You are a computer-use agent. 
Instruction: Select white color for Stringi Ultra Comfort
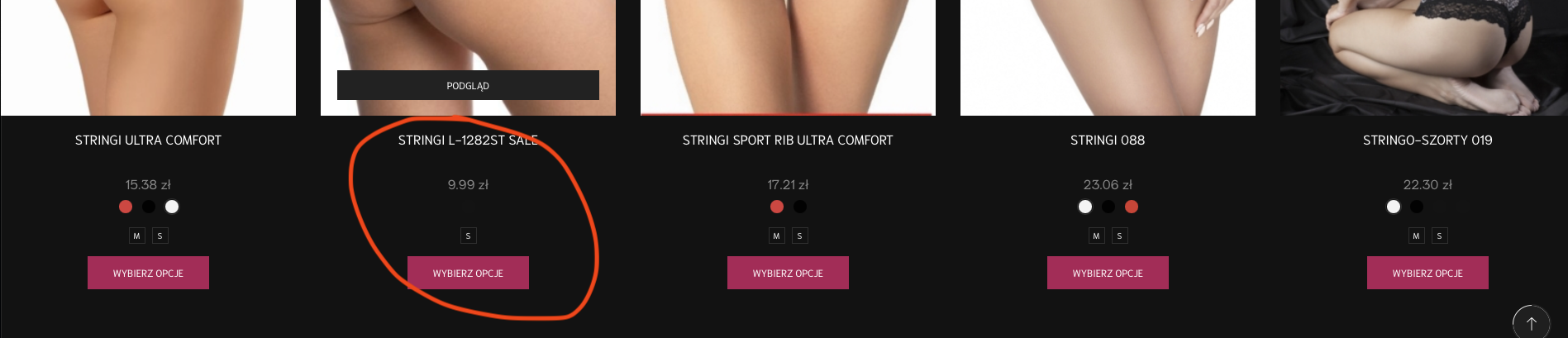point(172,207)
